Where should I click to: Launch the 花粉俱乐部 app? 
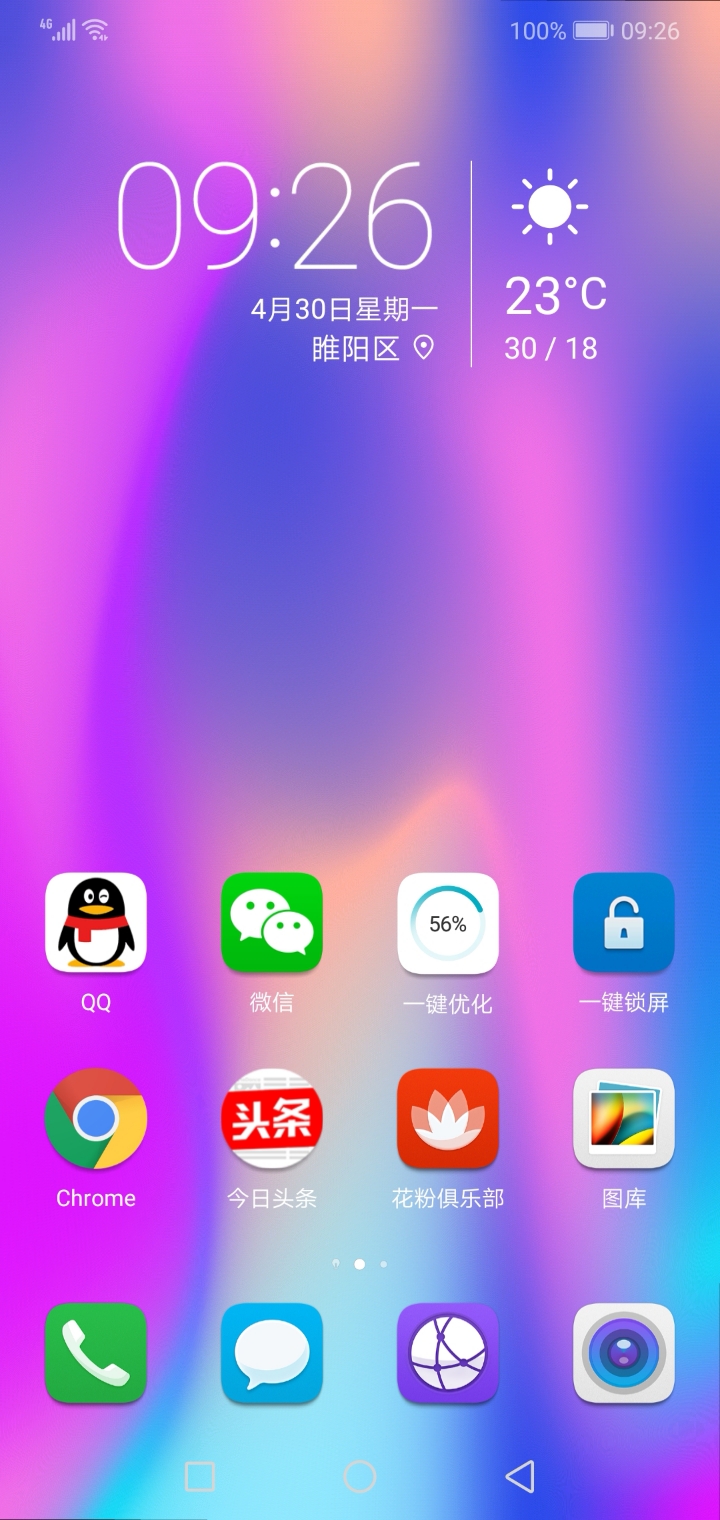point(448,1118)
